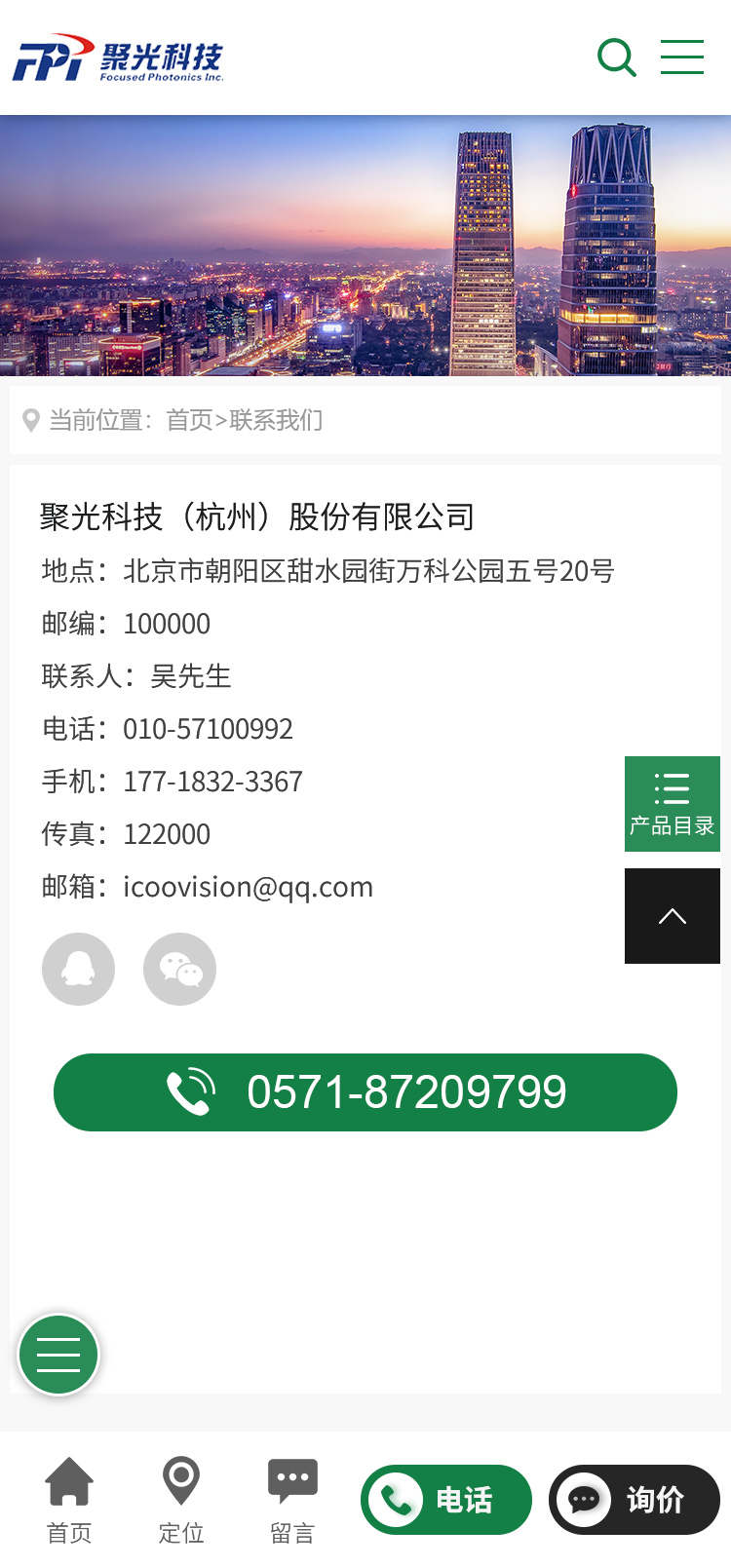Open the 定位 location tab

[x=181, y=1501]
